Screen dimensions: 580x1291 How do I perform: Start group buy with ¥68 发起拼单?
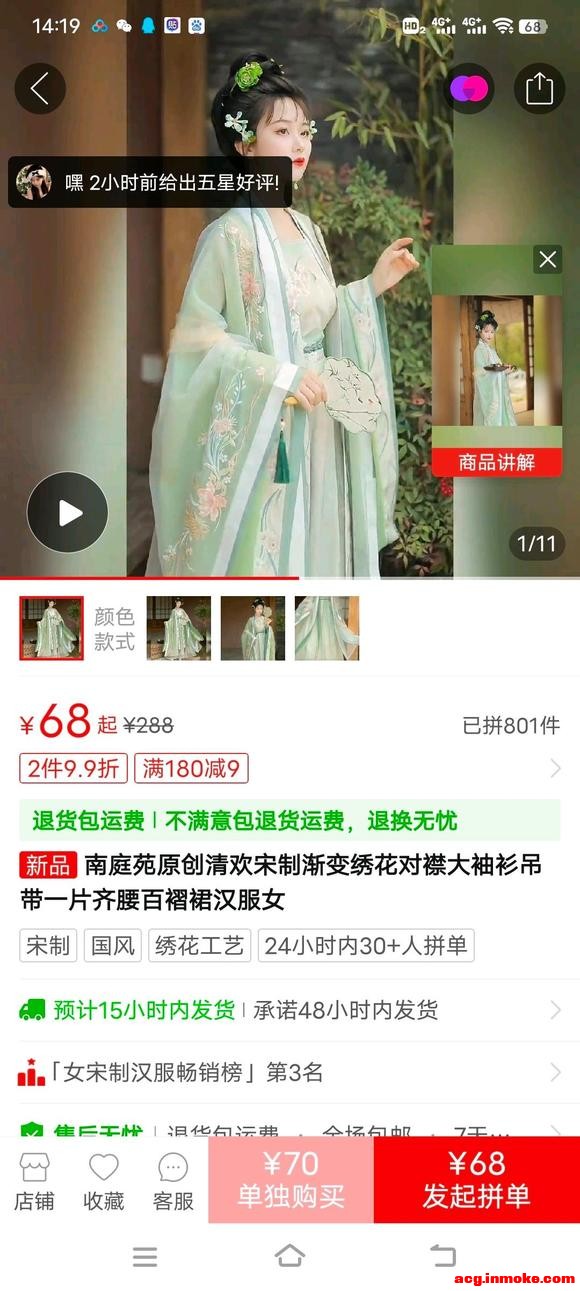pyautogui.click(x=477, y=1180)
